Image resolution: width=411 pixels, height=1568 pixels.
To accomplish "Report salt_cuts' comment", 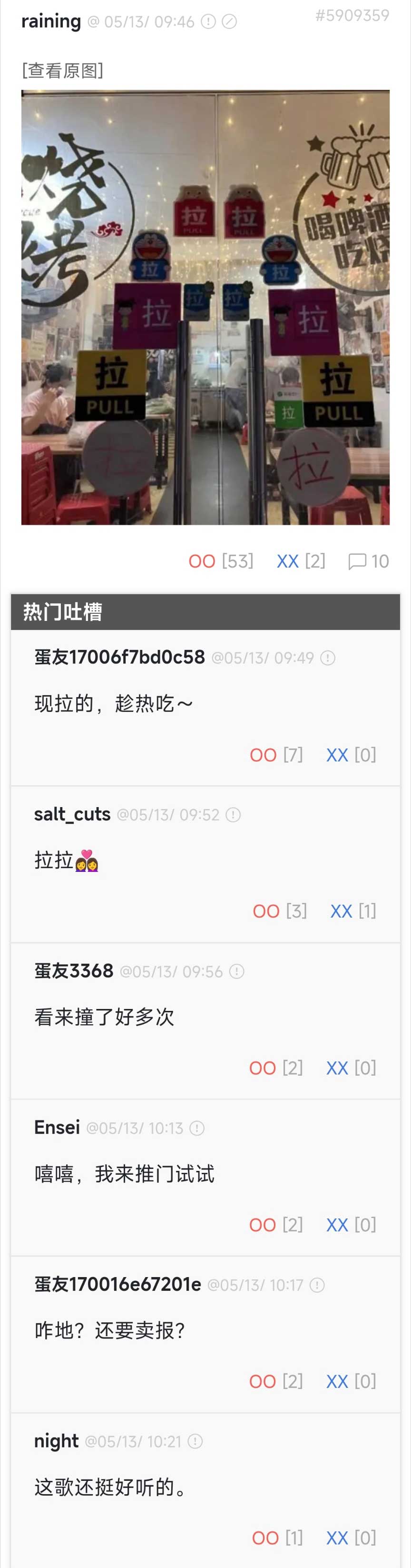I will coord(234,814).
